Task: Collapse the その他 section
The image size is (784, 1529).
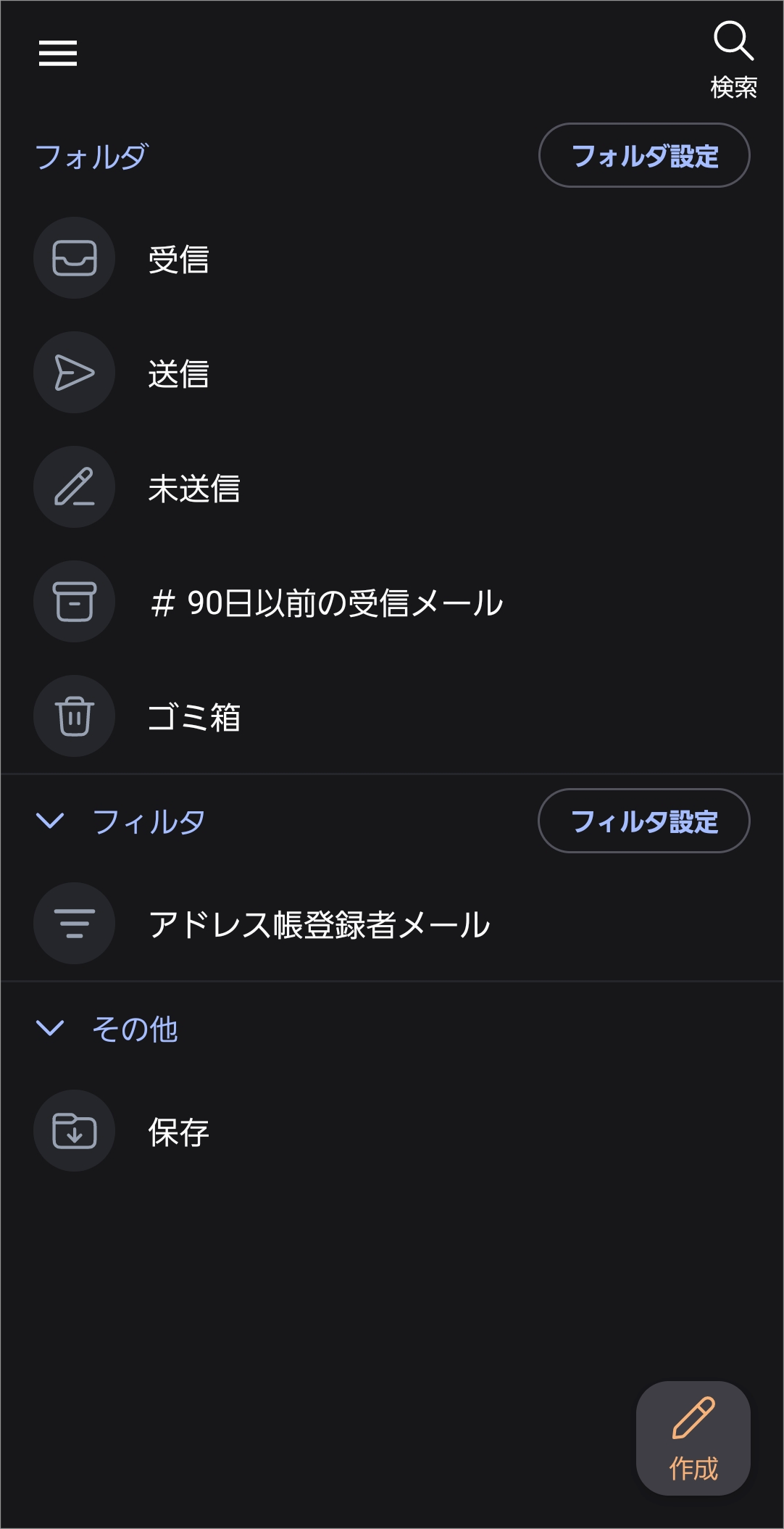Action: pos(51,1028)
